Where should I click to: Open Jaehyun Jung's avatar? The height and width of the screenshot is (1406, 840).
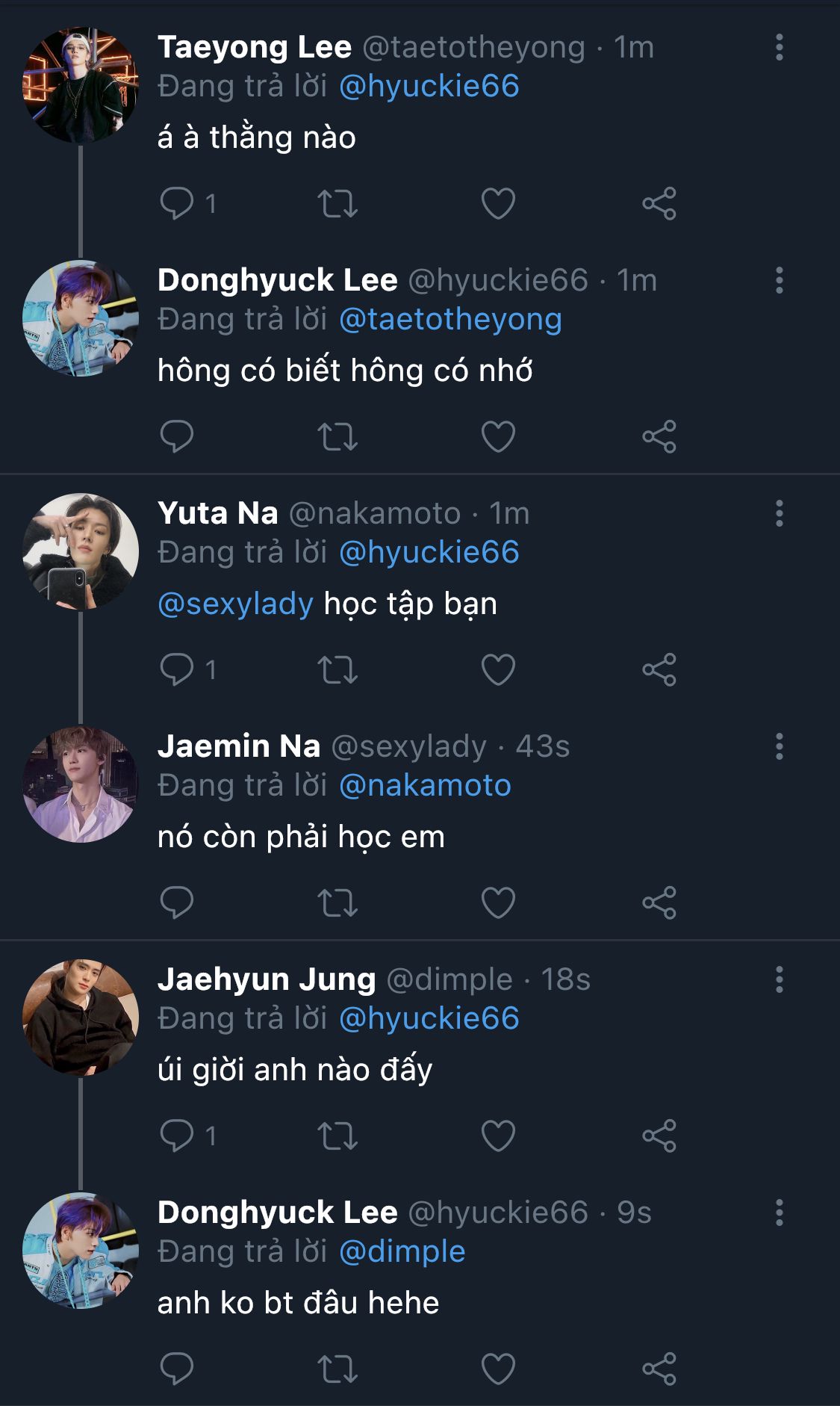[x=81, y=1018]
